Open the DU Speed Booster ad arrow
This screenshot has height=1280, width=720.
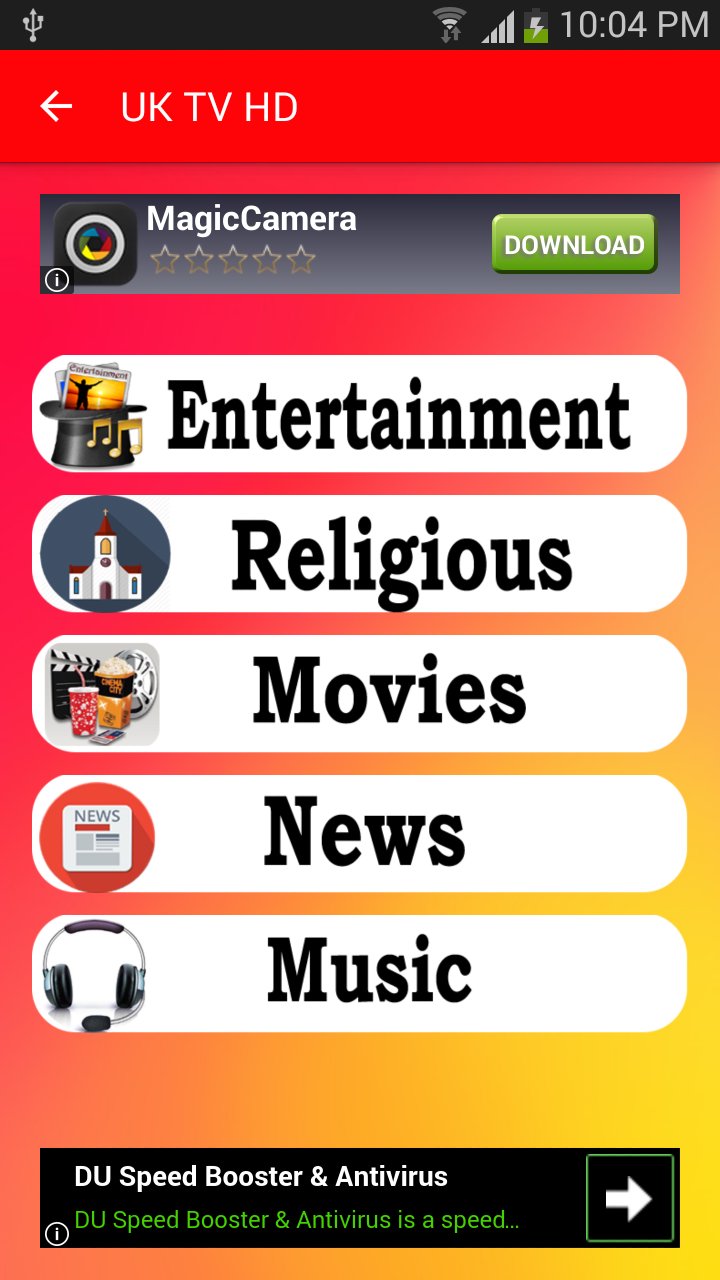pos(629,1200)
